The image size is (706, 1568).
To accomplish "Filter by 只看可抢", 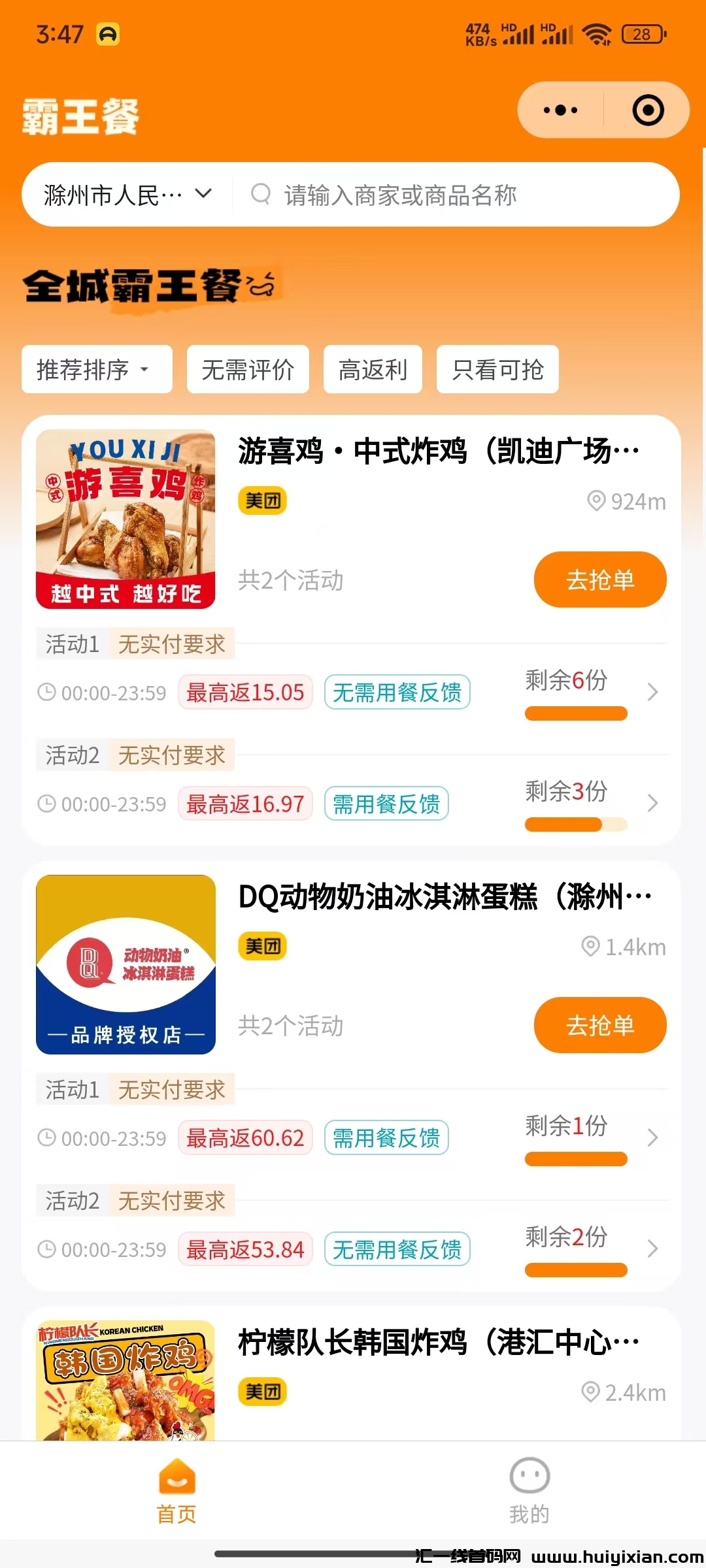I will [x=497, y=370].
